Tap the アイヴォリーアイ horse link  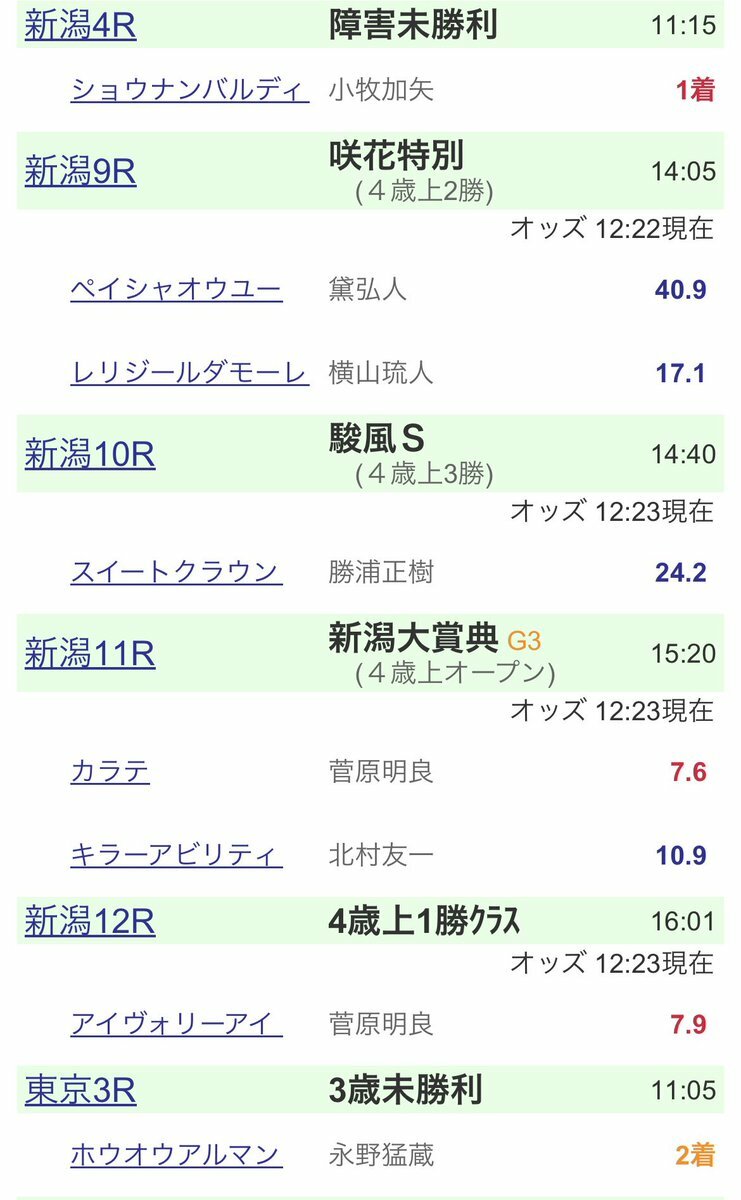pyautogui.click(x=176, y=1024)
